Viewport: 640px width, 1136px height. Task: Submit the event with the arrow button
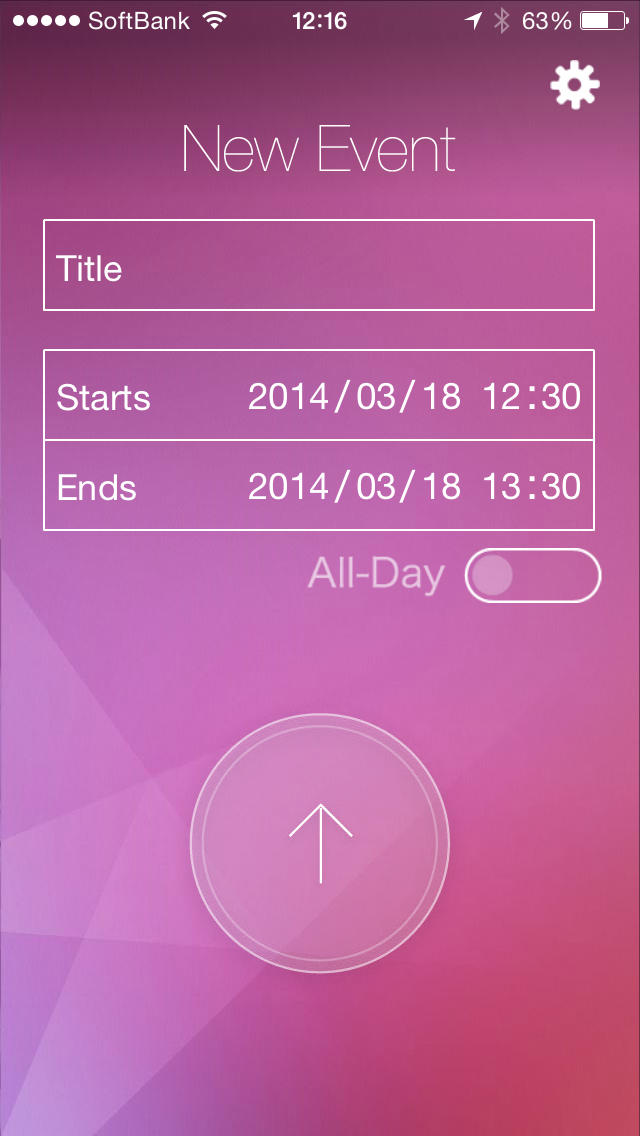(x=320, y=844)
